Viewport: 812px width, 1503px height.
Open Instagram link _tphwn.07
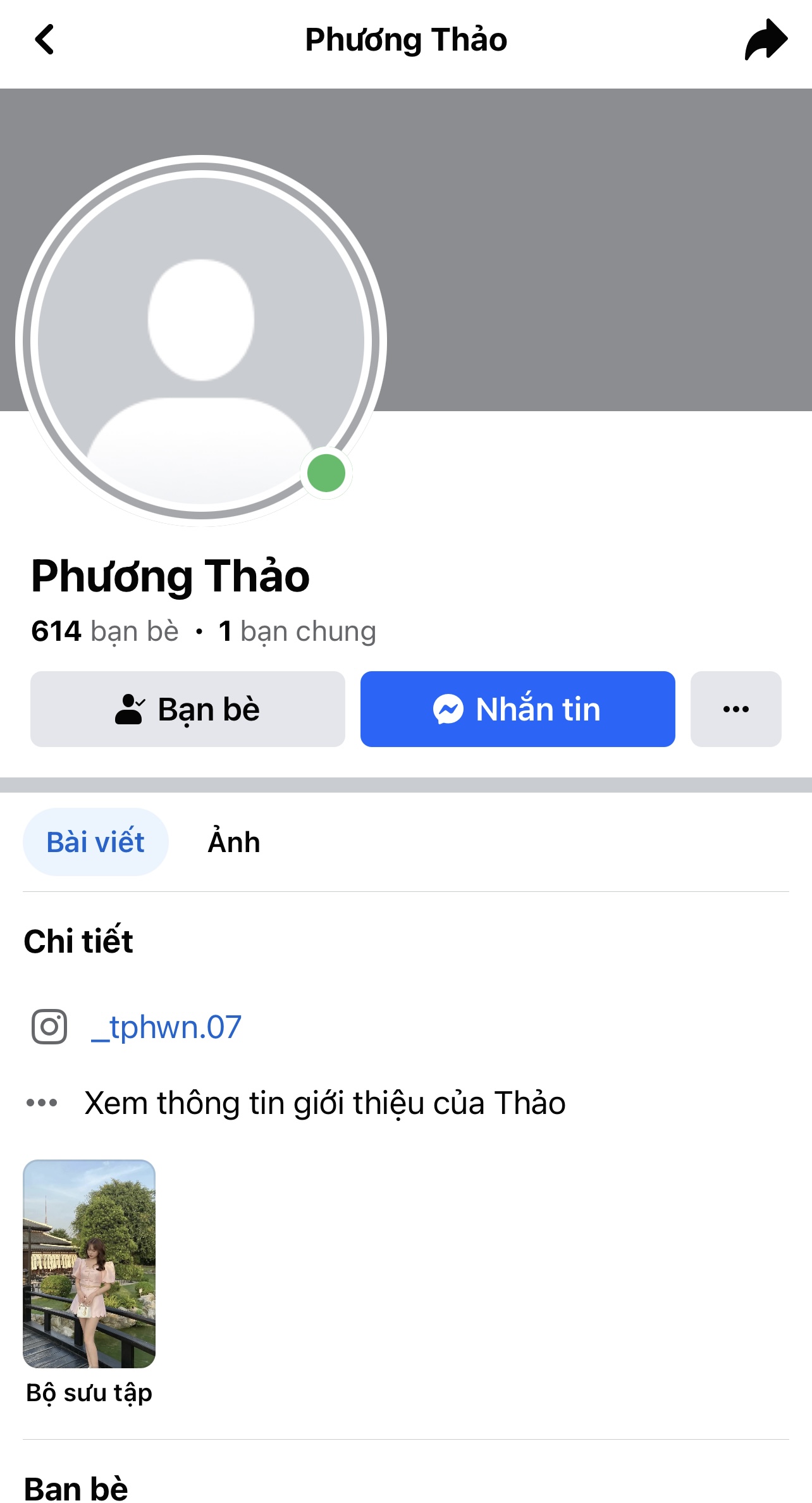tap(166, 1027)
